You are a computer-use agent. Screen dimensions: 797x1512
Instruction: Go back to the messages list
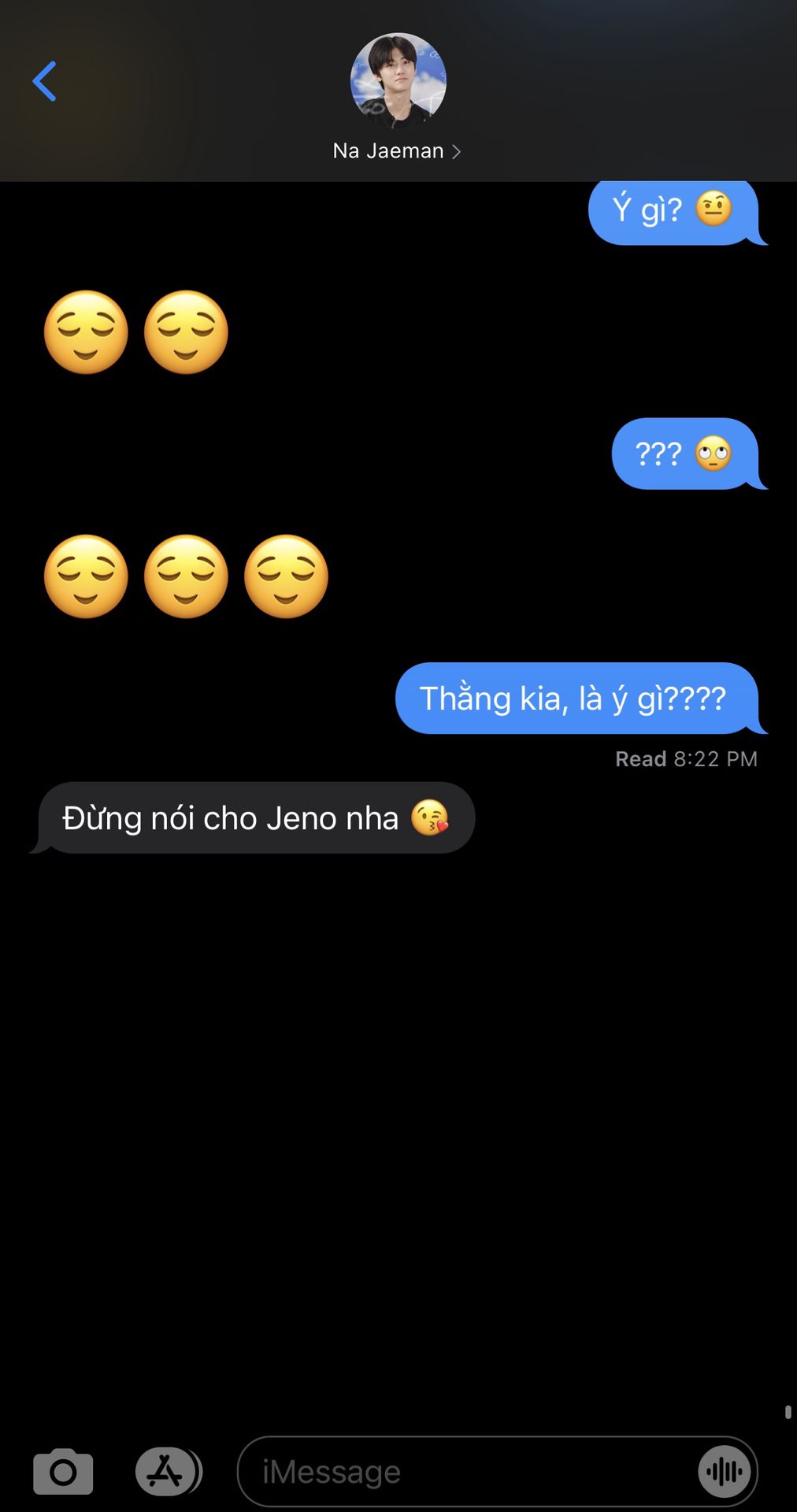44,81
